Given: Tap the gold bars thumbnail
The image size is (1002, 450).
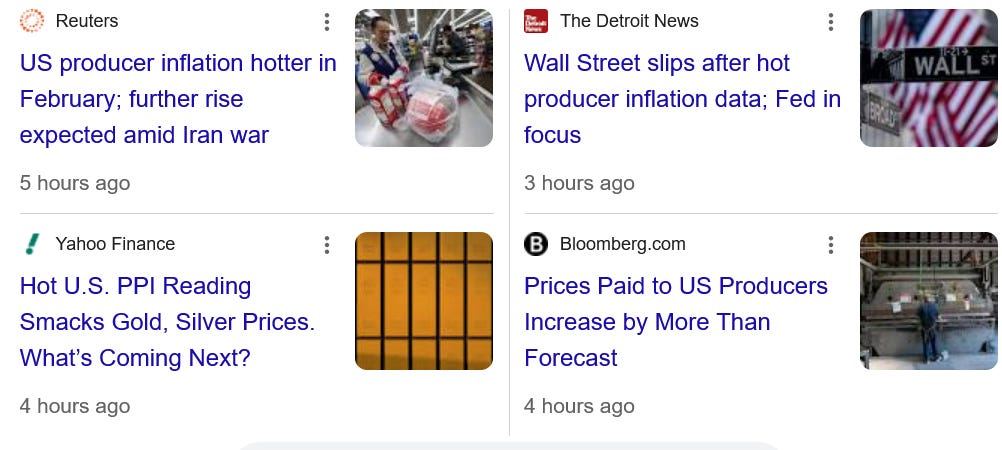Looking at the screenshot, I should coord(424,300).
